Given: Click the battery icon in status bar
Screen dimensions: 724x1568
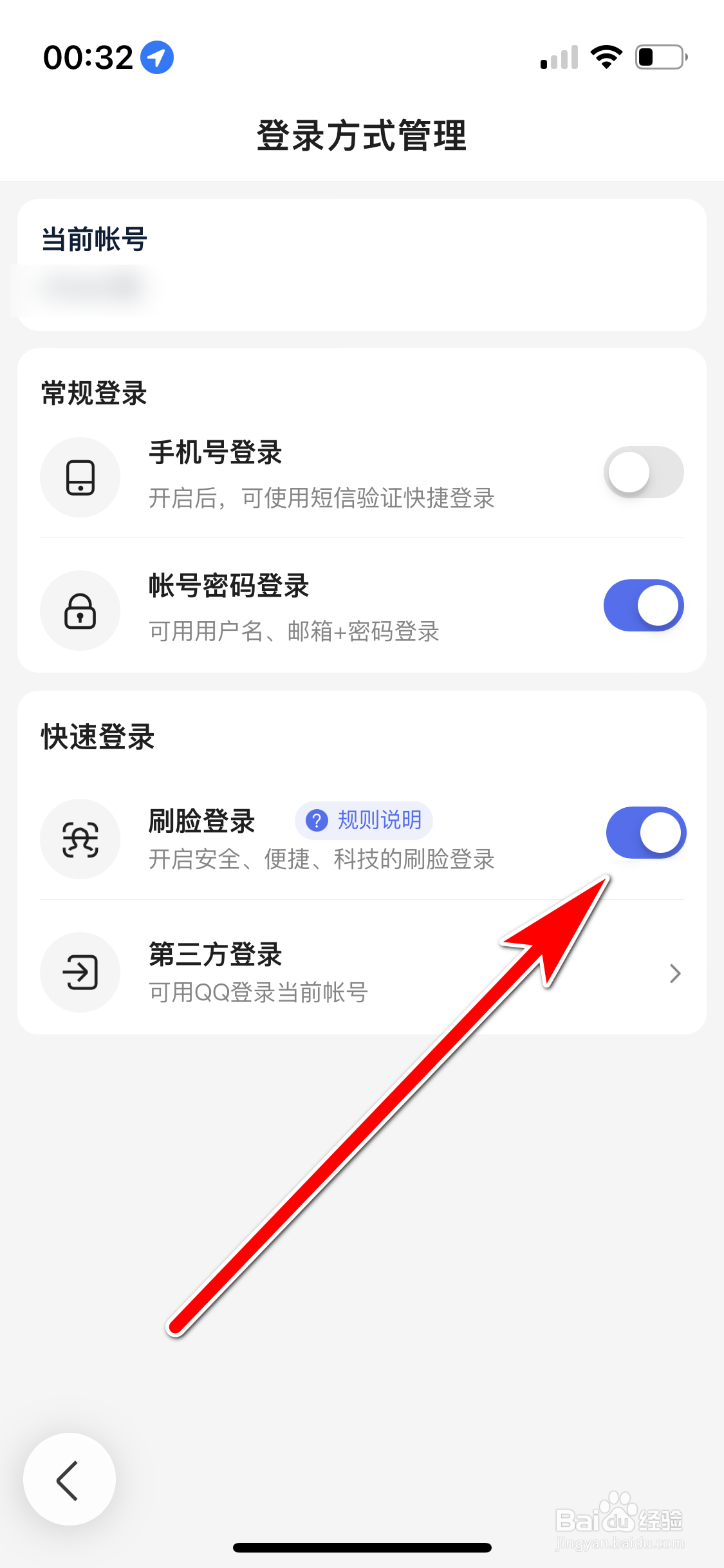Looking at the screenshot, I should (658, 57).
